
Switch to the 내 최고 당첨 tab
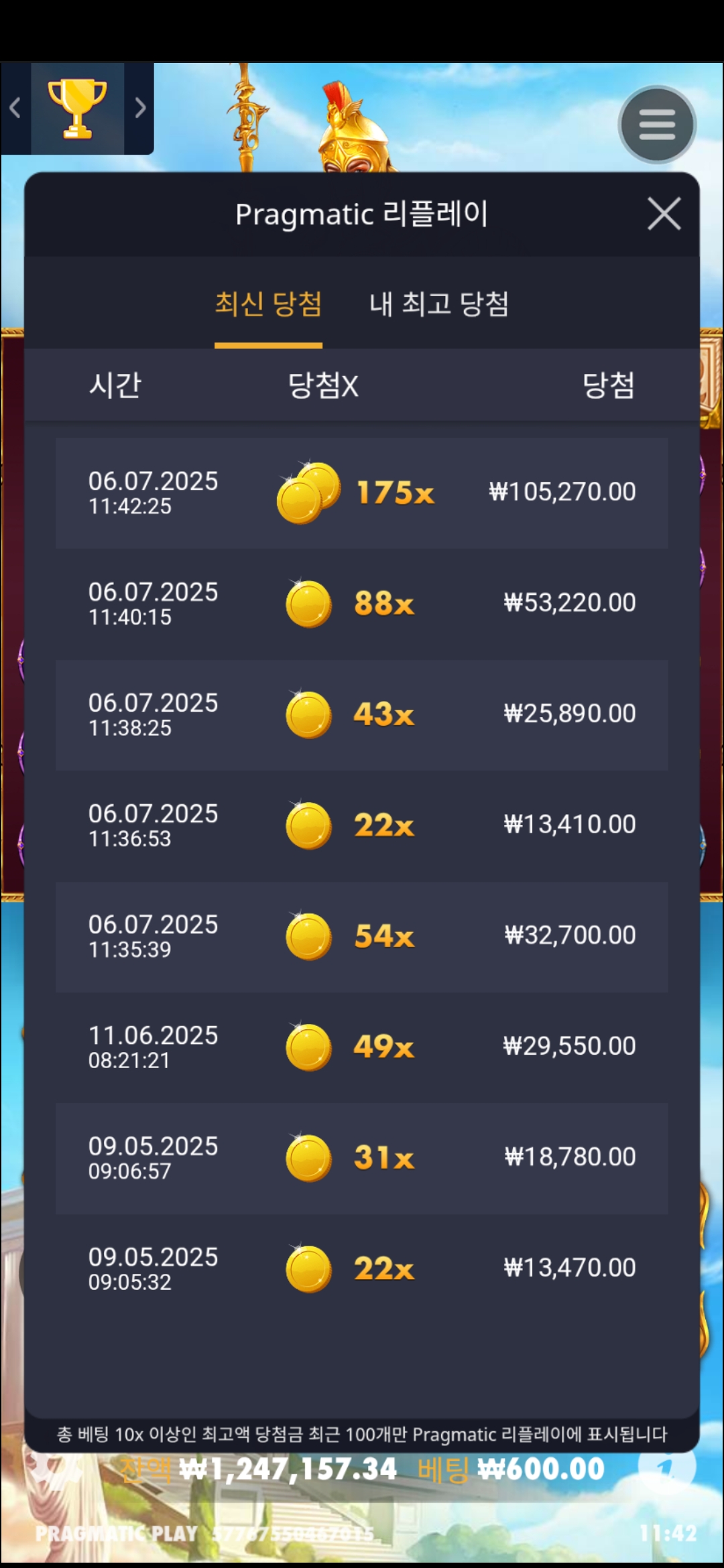439,304
